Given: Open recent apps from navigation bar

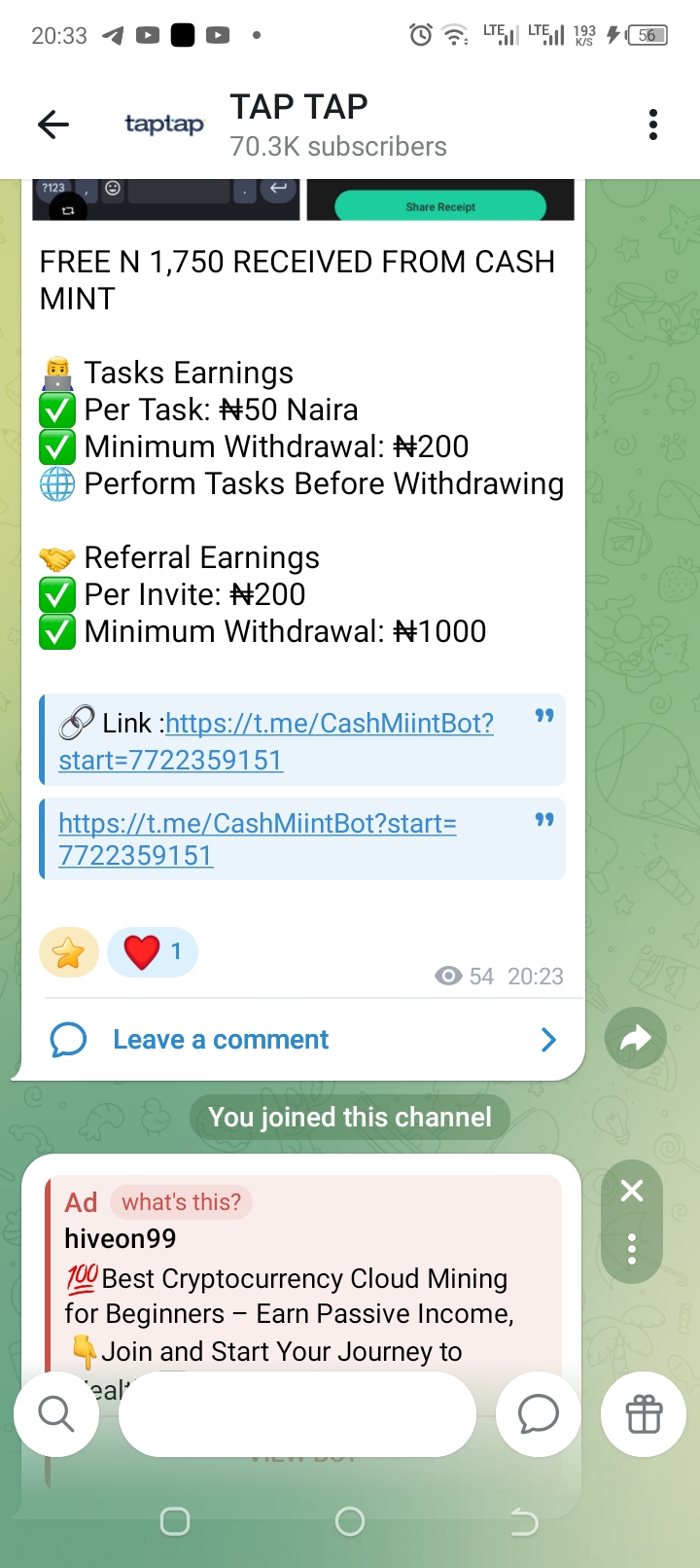Looking at the screenshot, I should click(x=175, y=1521).
